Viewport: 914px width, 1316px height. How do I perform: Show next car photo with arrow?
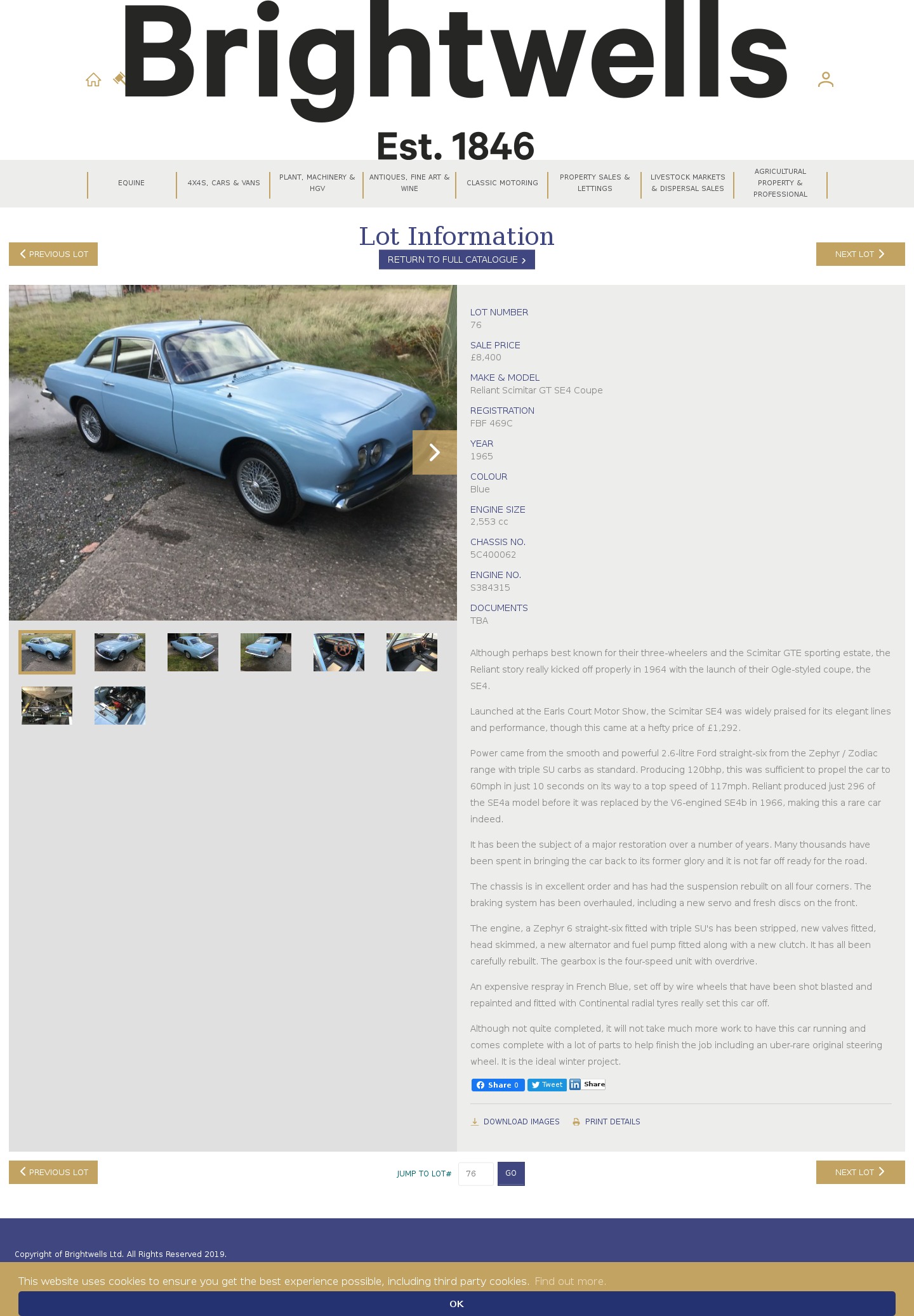point(435,452)
